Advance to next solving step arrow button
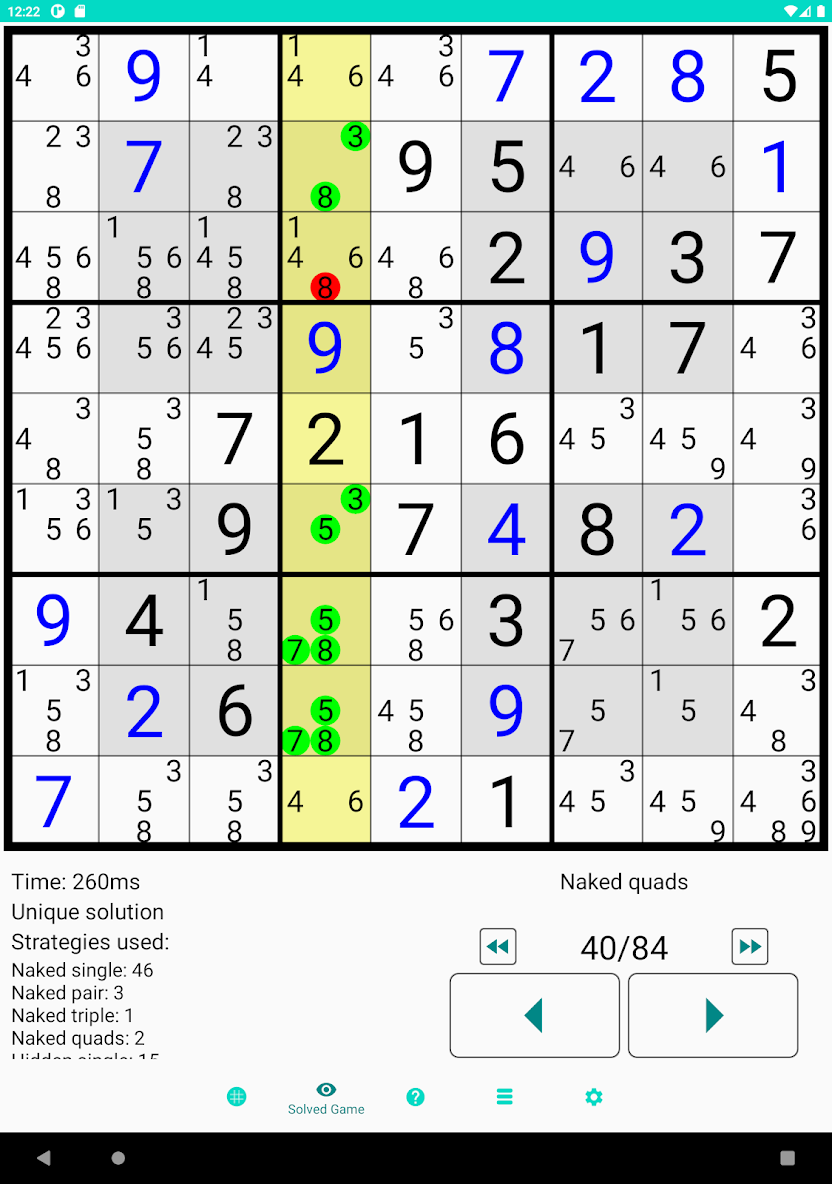 713,1015
